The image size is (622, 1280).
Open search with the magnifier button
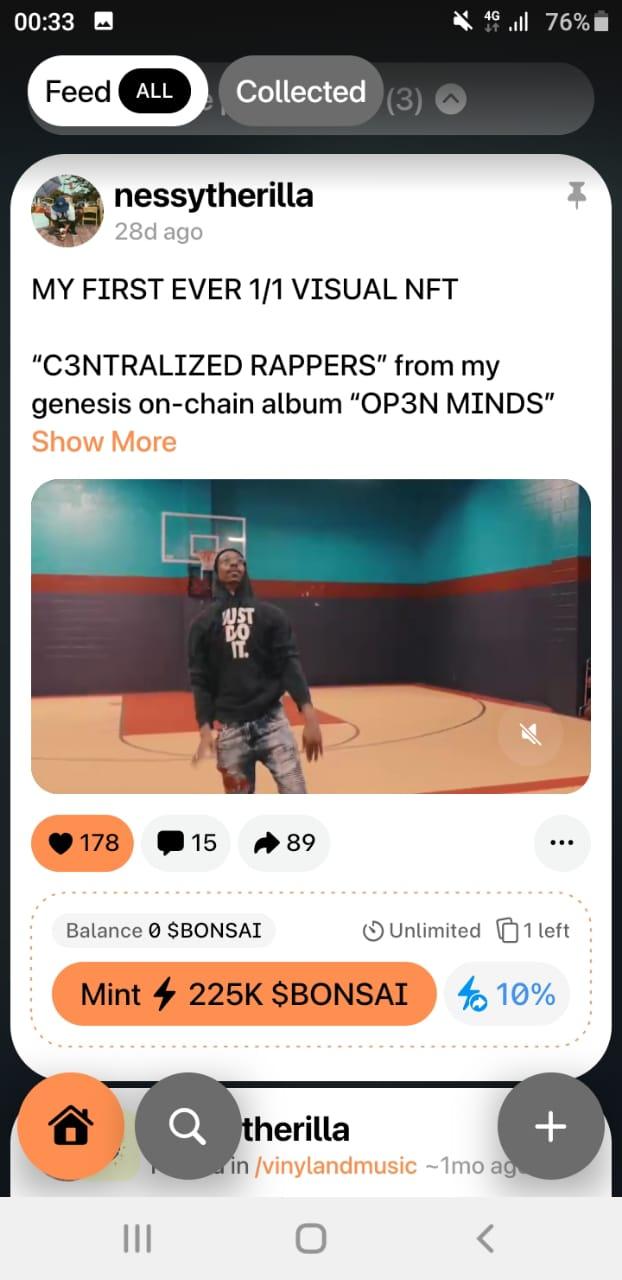point(188,1126)
